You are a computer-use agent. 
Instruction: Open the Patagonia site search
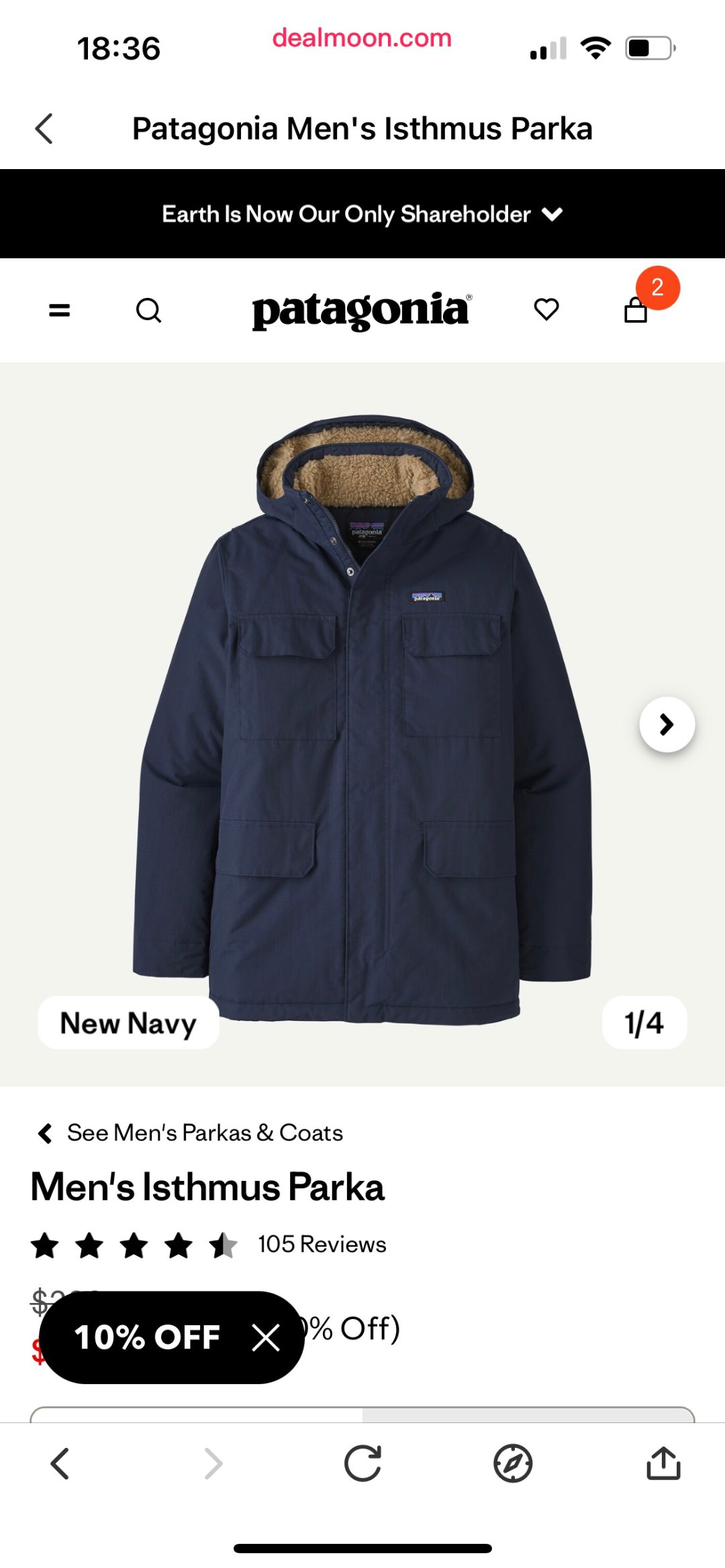(148, 310)
